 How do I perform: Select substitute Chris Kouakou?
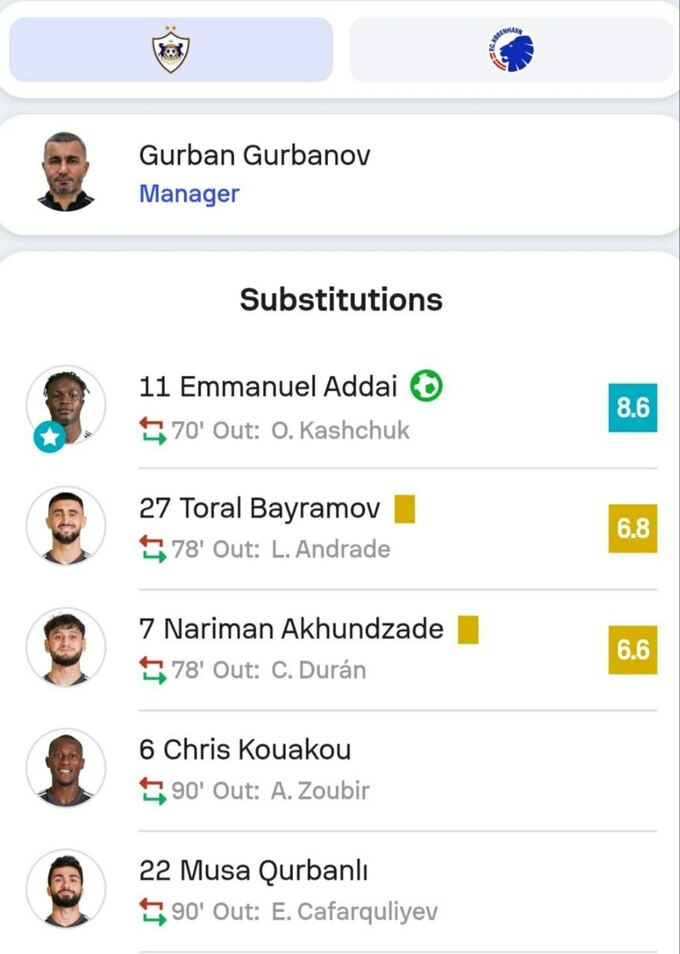click(245, 750)
